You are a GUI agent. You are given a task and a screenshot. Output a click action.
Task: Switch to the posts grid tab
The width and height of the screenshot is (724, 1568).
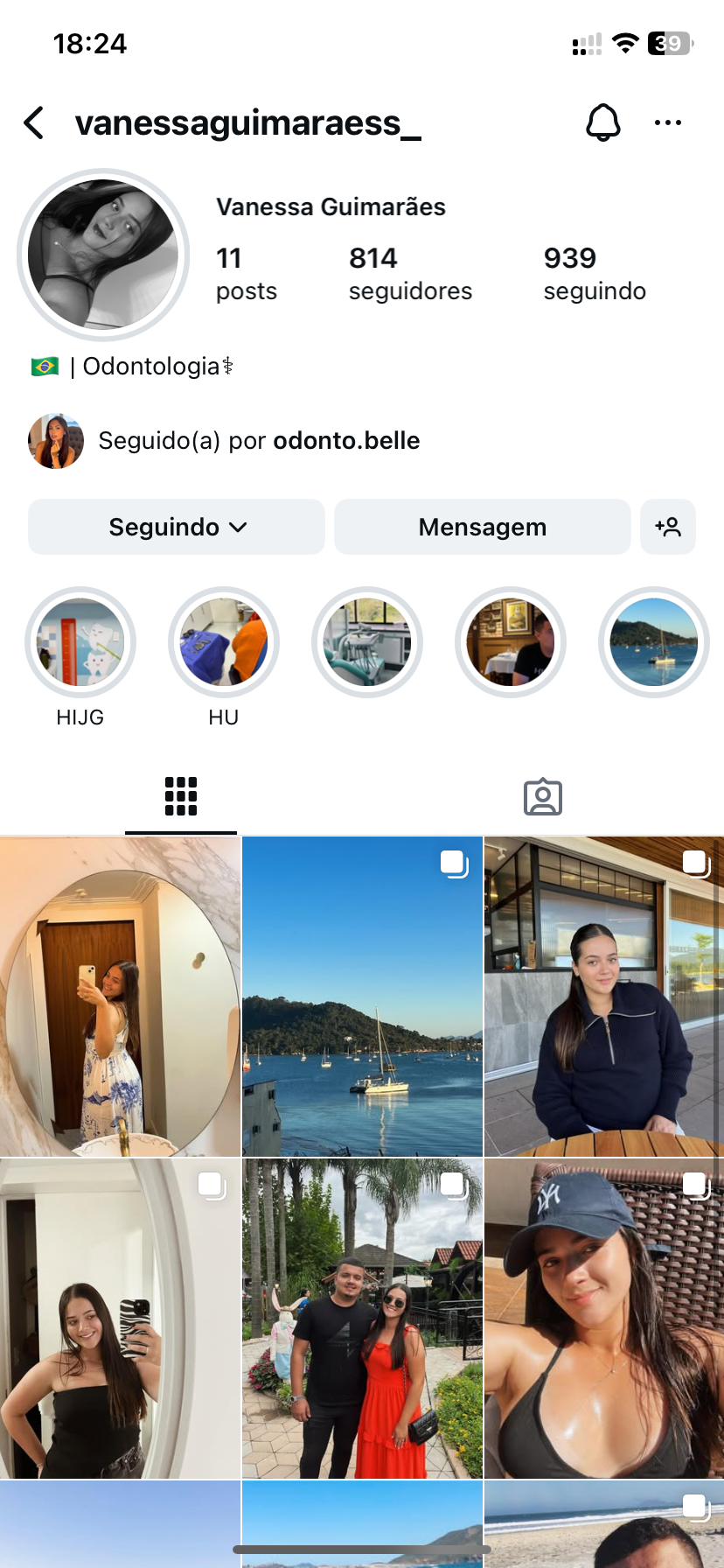coord(181,796)
